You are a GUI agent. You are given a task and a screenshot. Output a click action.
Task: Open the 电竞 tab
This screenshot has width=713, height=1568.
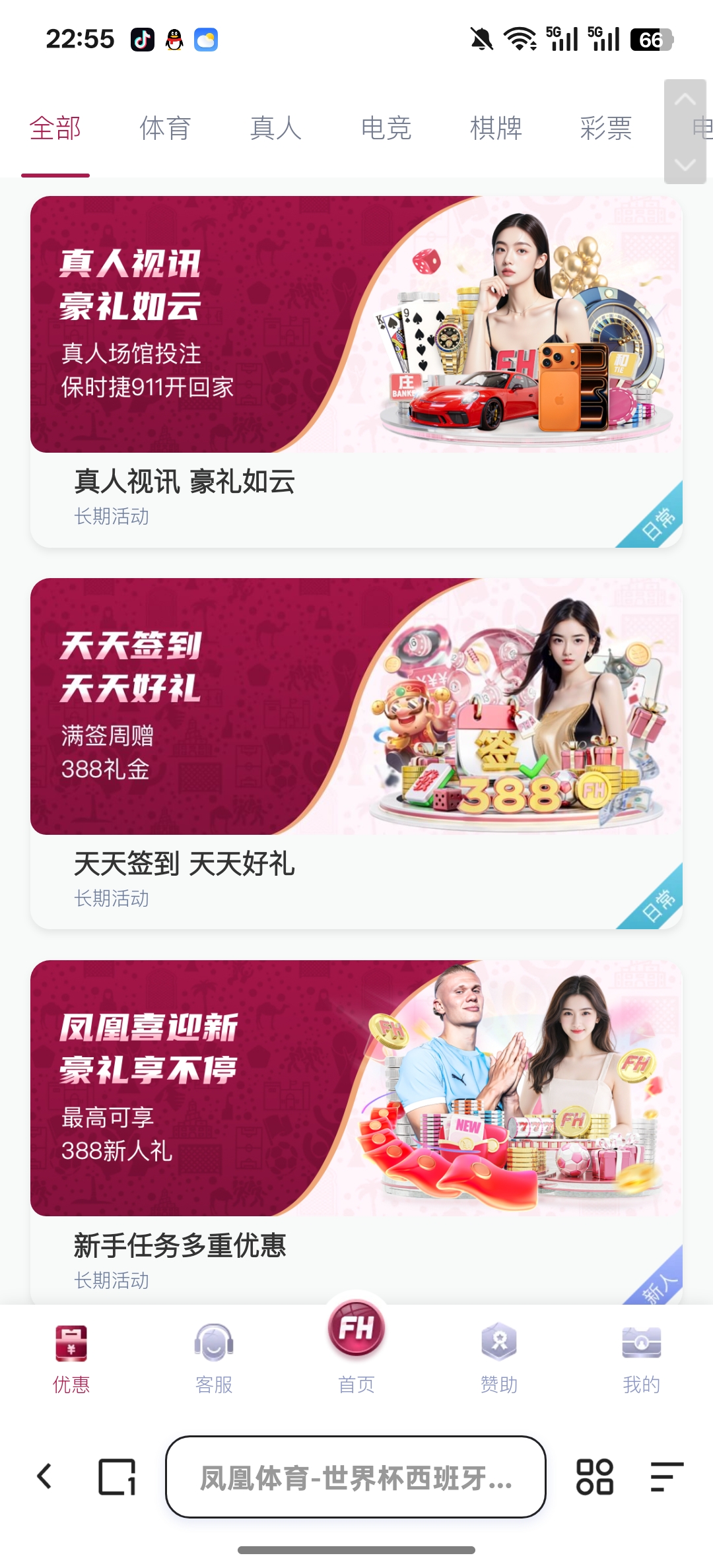[x=386, y=128]
